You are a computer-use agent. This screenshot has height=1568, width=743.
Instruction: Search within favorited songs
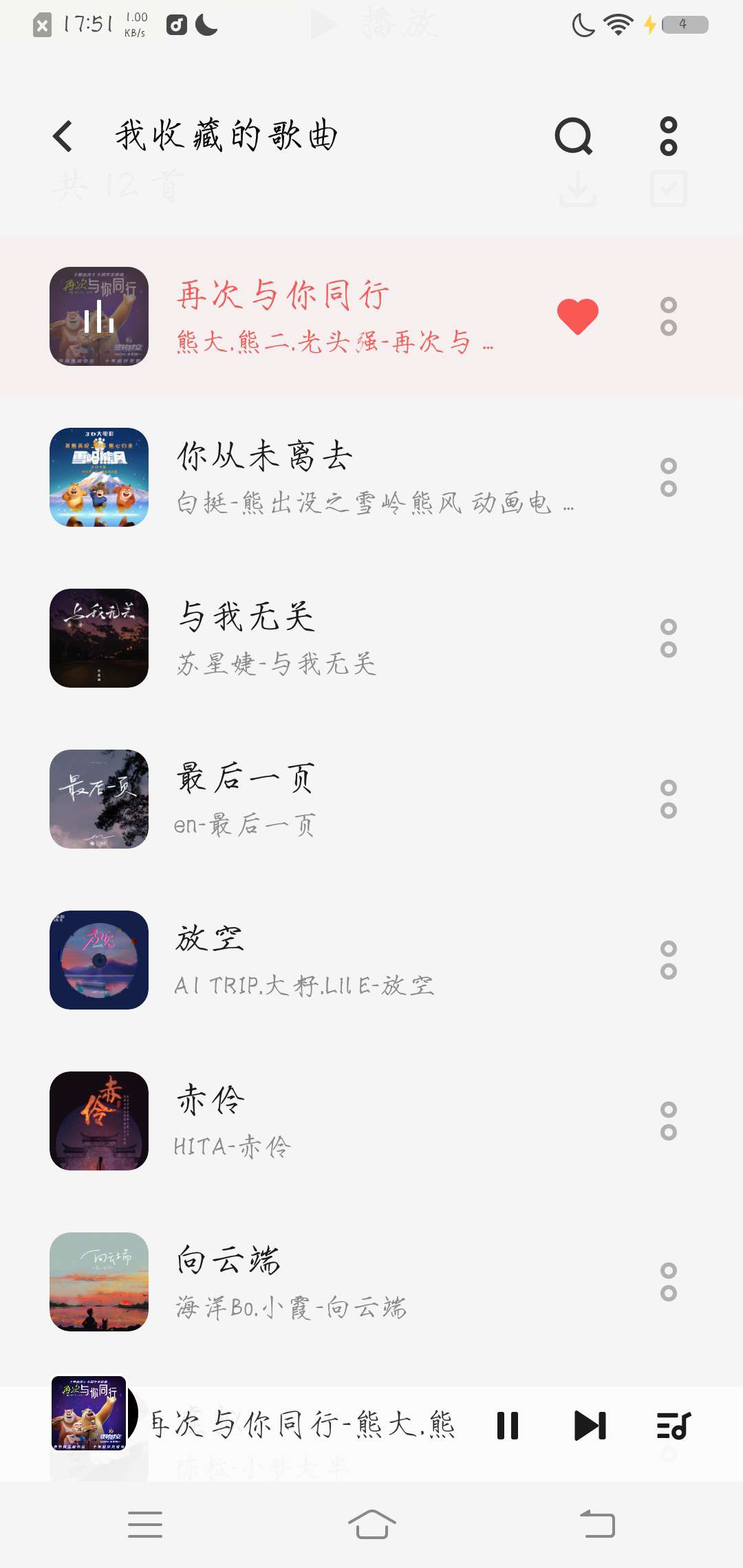(573, 135)
